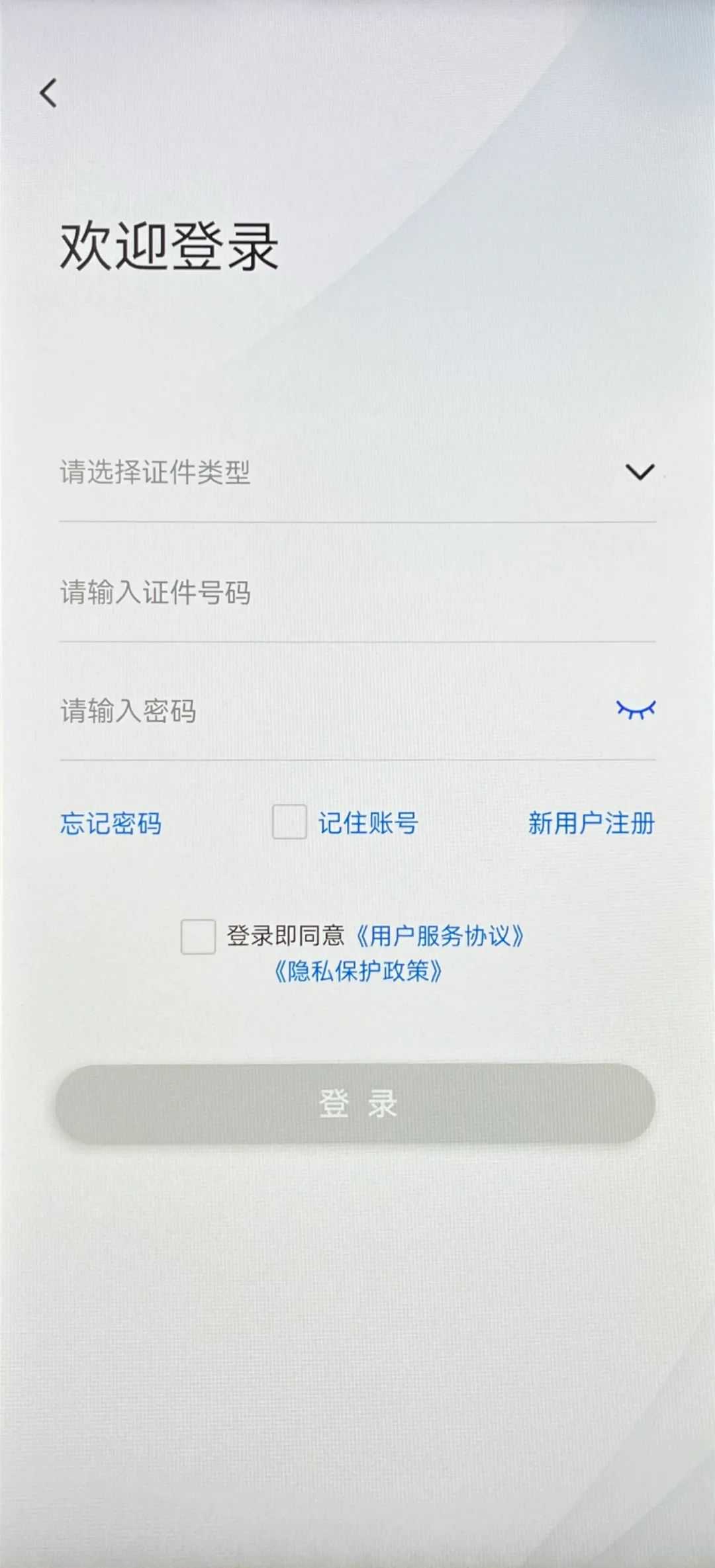Go back using the top-left arrow
The image size is (715, 1568).
[x=48, y=93]
